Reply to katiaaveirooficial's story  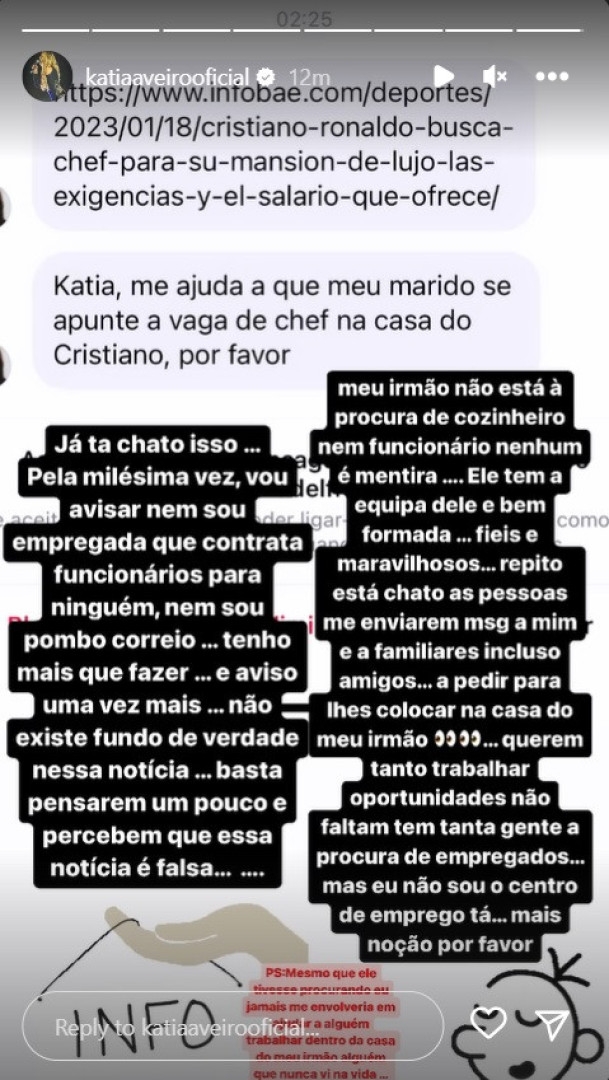coord(232,1027)
